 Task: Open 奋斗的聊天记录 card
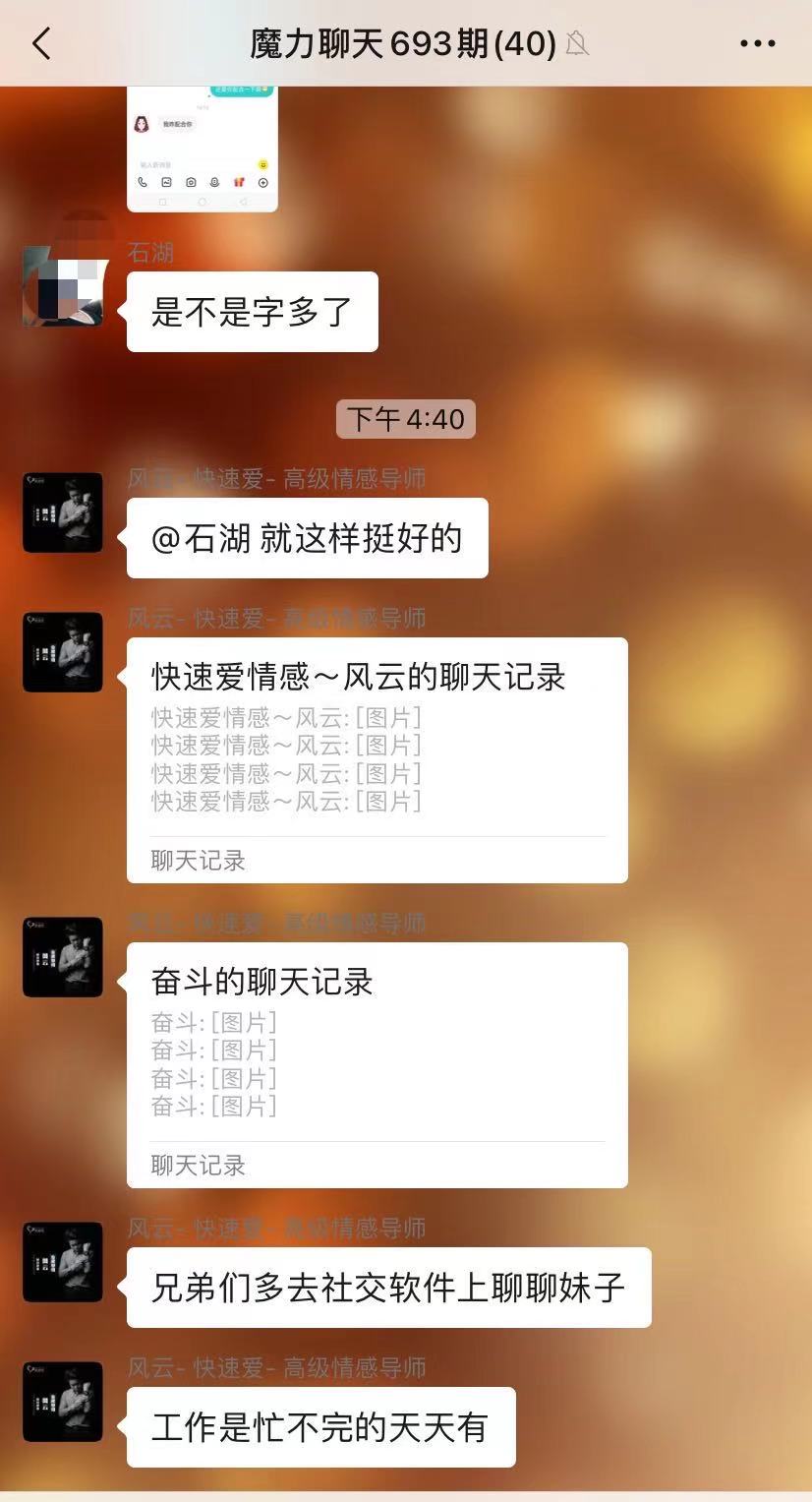[x=377, y=1064]
